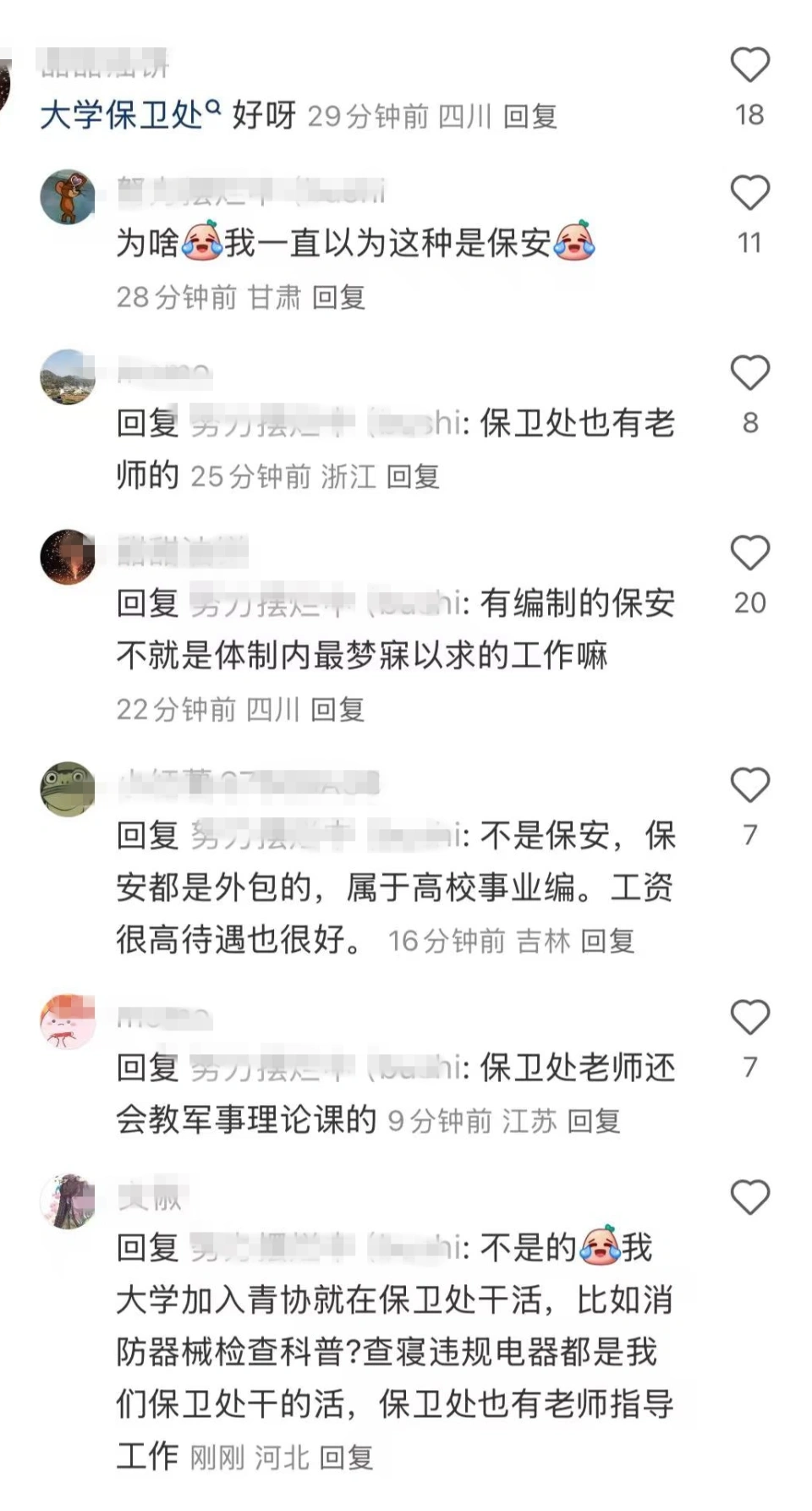Like the 教军事理论课 comment

pyautogui.click(x=749, y=1017)
